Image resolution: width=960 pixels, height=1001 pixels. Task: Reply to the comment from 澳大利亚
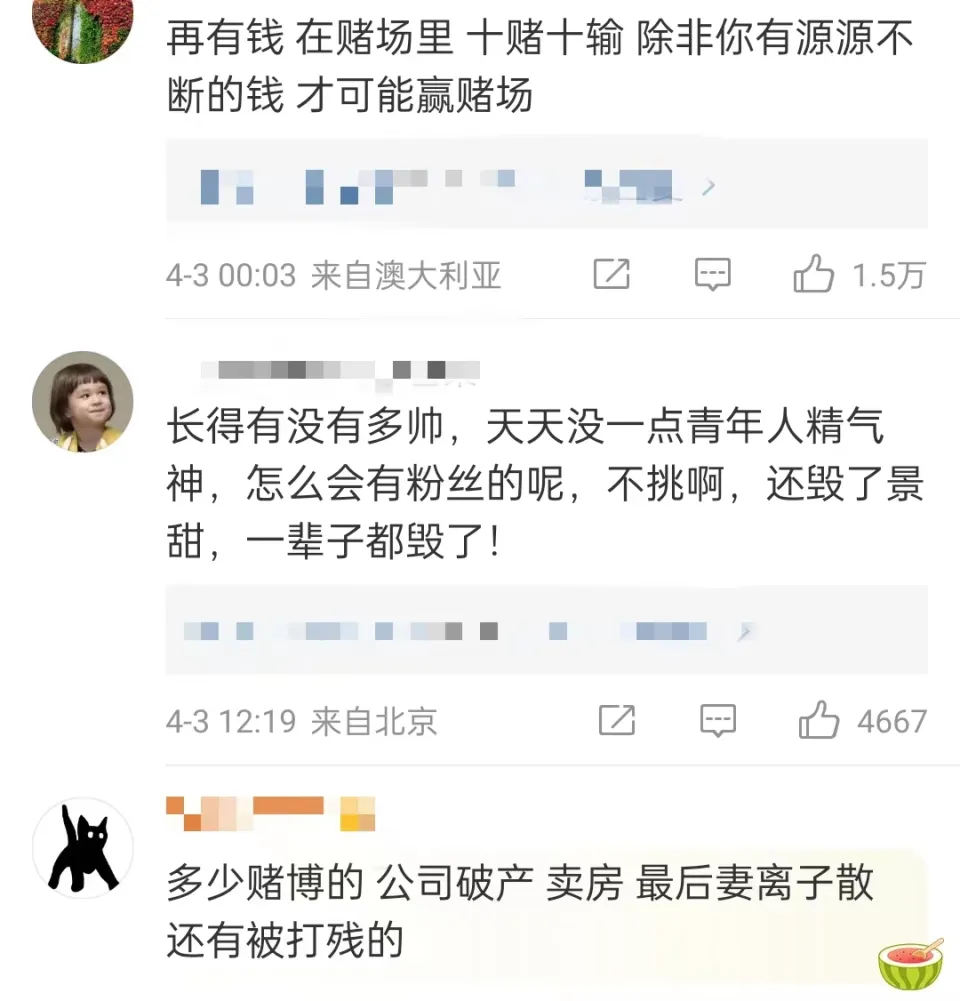point(713,274)
